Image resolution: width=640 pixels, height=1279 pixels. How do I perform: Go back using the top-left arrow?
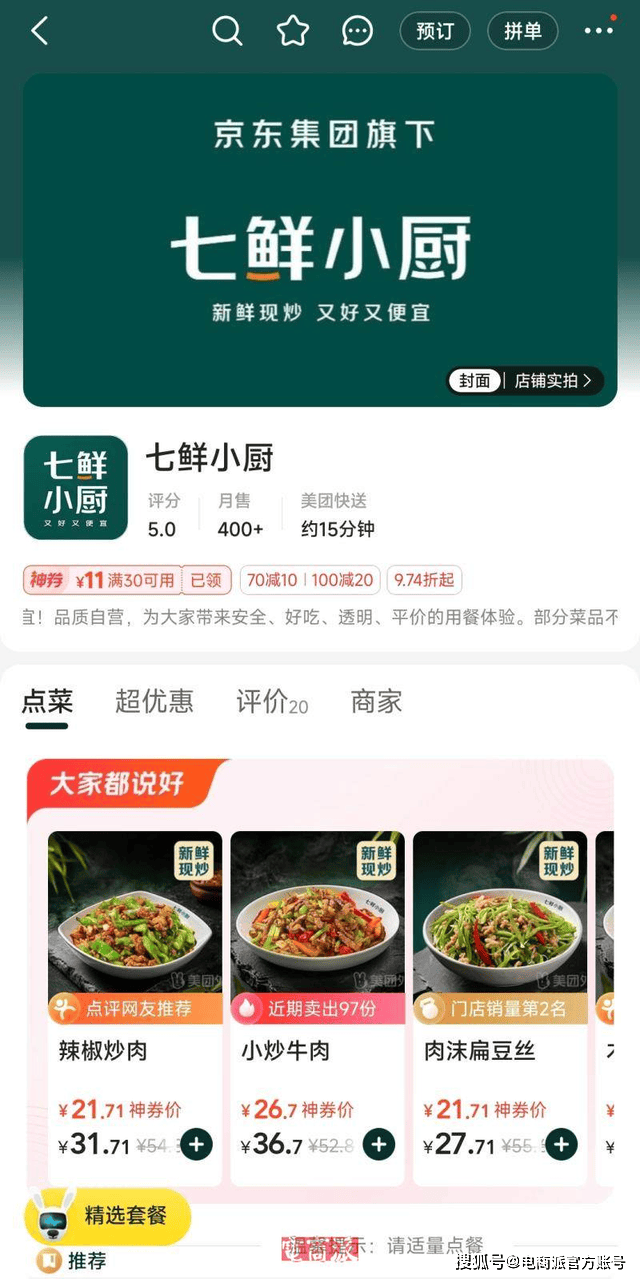point(40,31)
